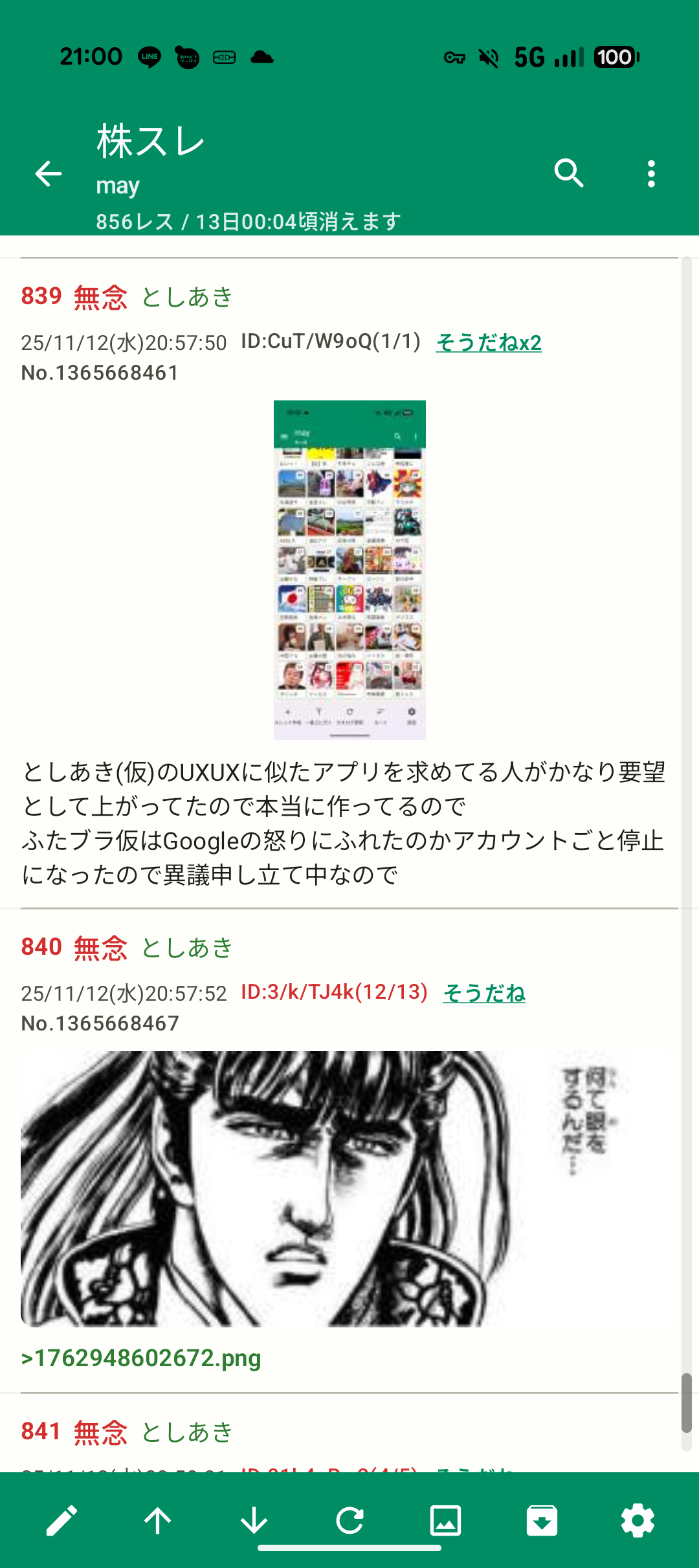Open the overflow menu

[651, 173]
